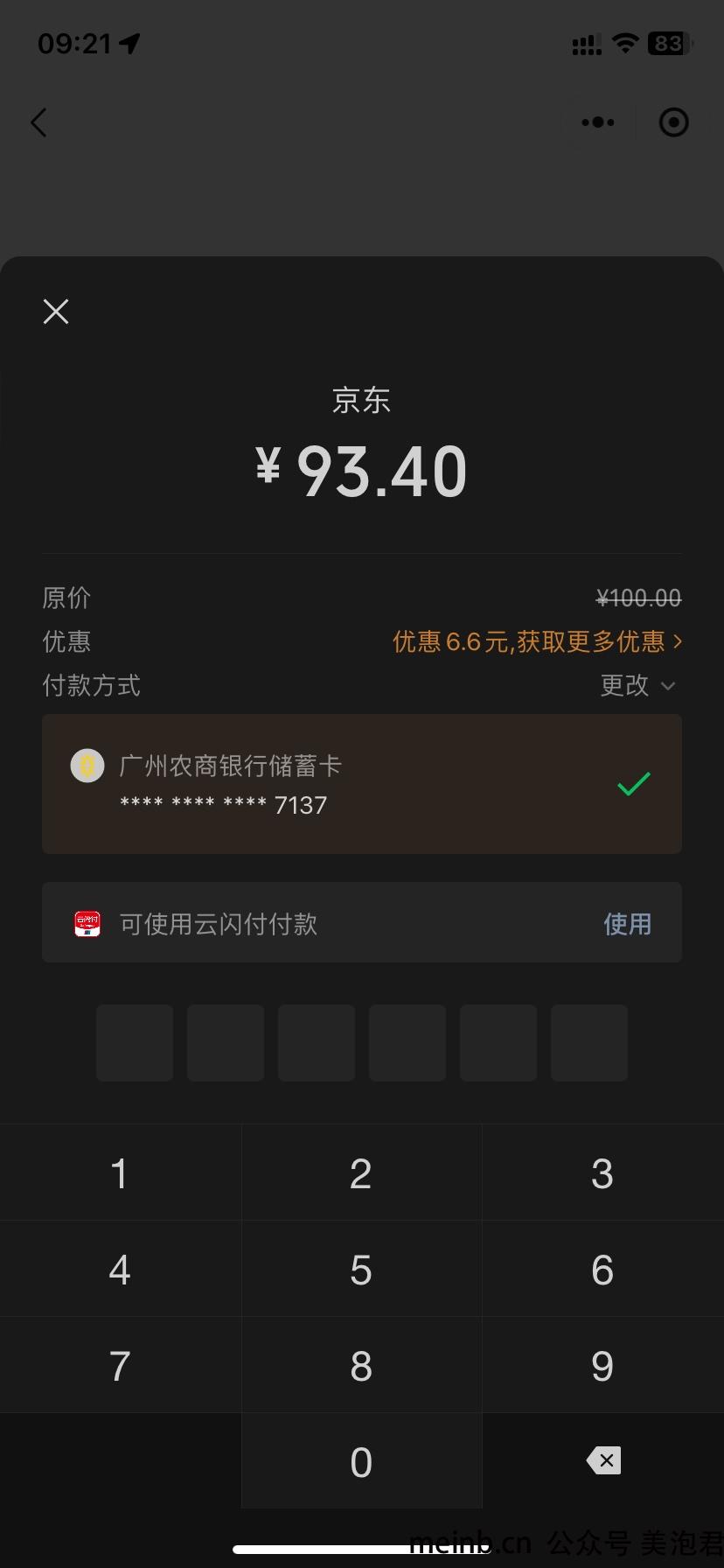Enter digit 6 on the keypad
This screenshot has width=724, height=1568.
point(602,1269)
